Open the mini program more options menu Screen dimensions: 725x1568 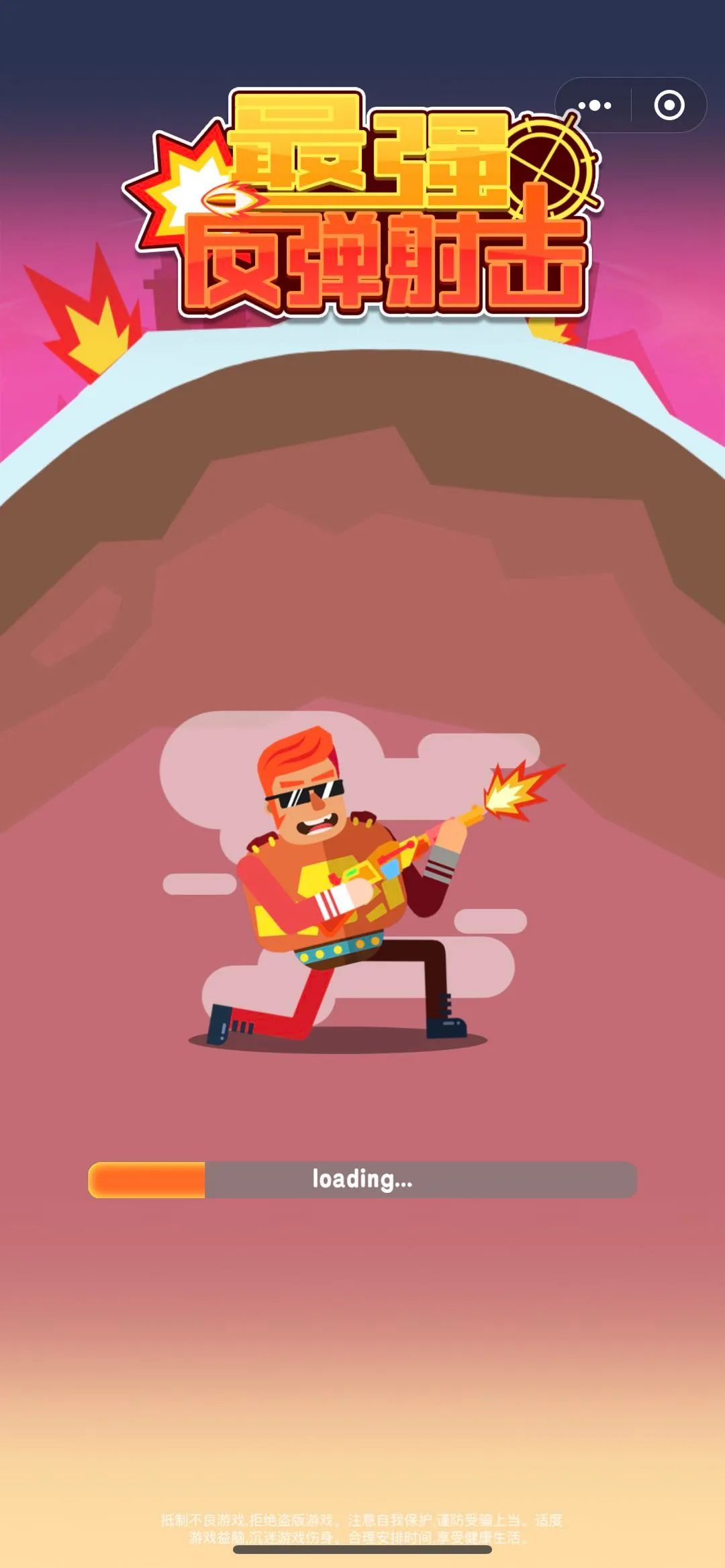[x=595, y=105]
